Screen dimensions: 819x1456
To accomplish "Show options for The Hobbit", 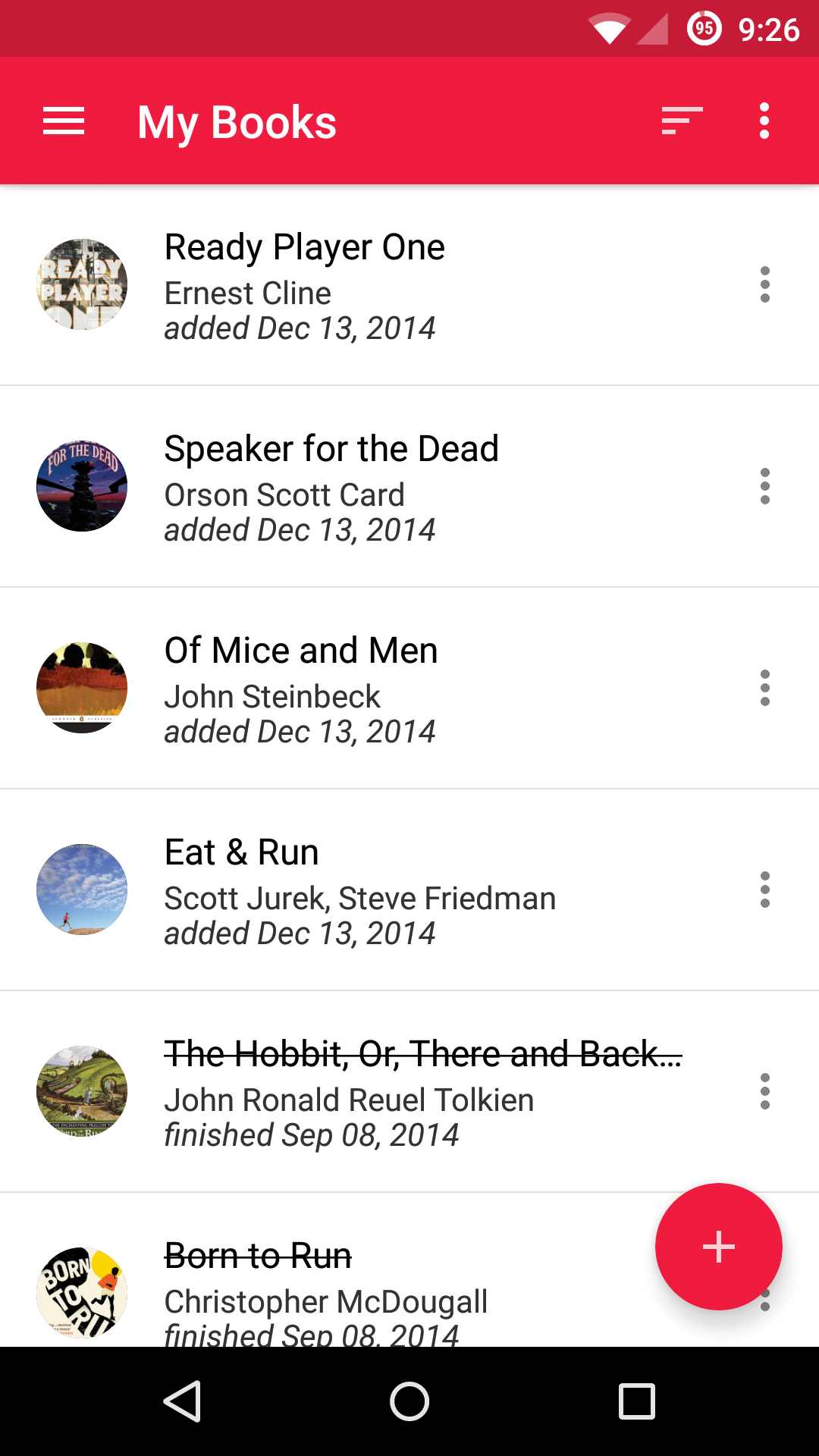I will [x=764, y=1091].
